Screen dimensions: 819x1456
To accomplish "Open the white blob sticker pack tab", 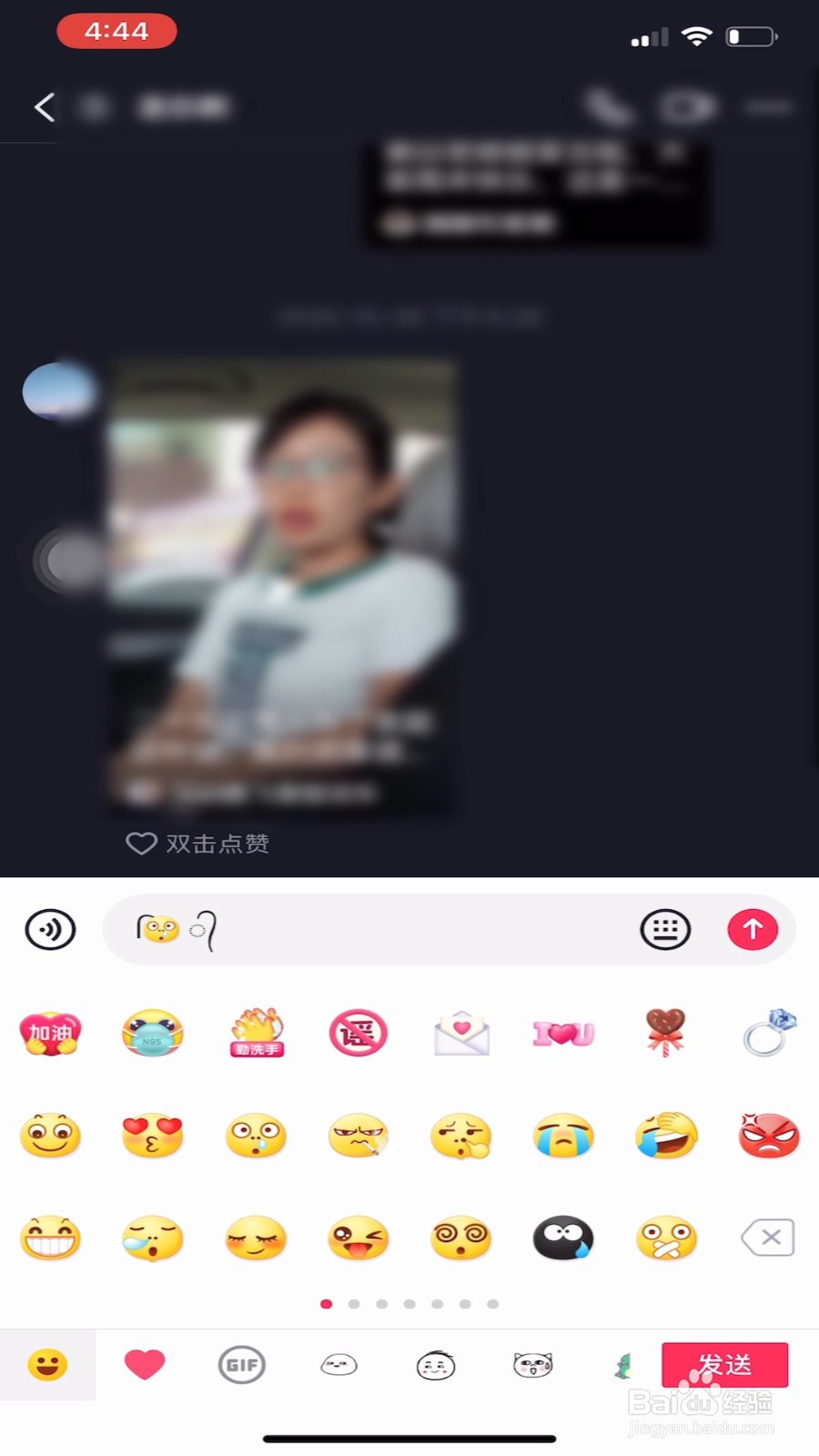I will click(x=339, y=1364).
